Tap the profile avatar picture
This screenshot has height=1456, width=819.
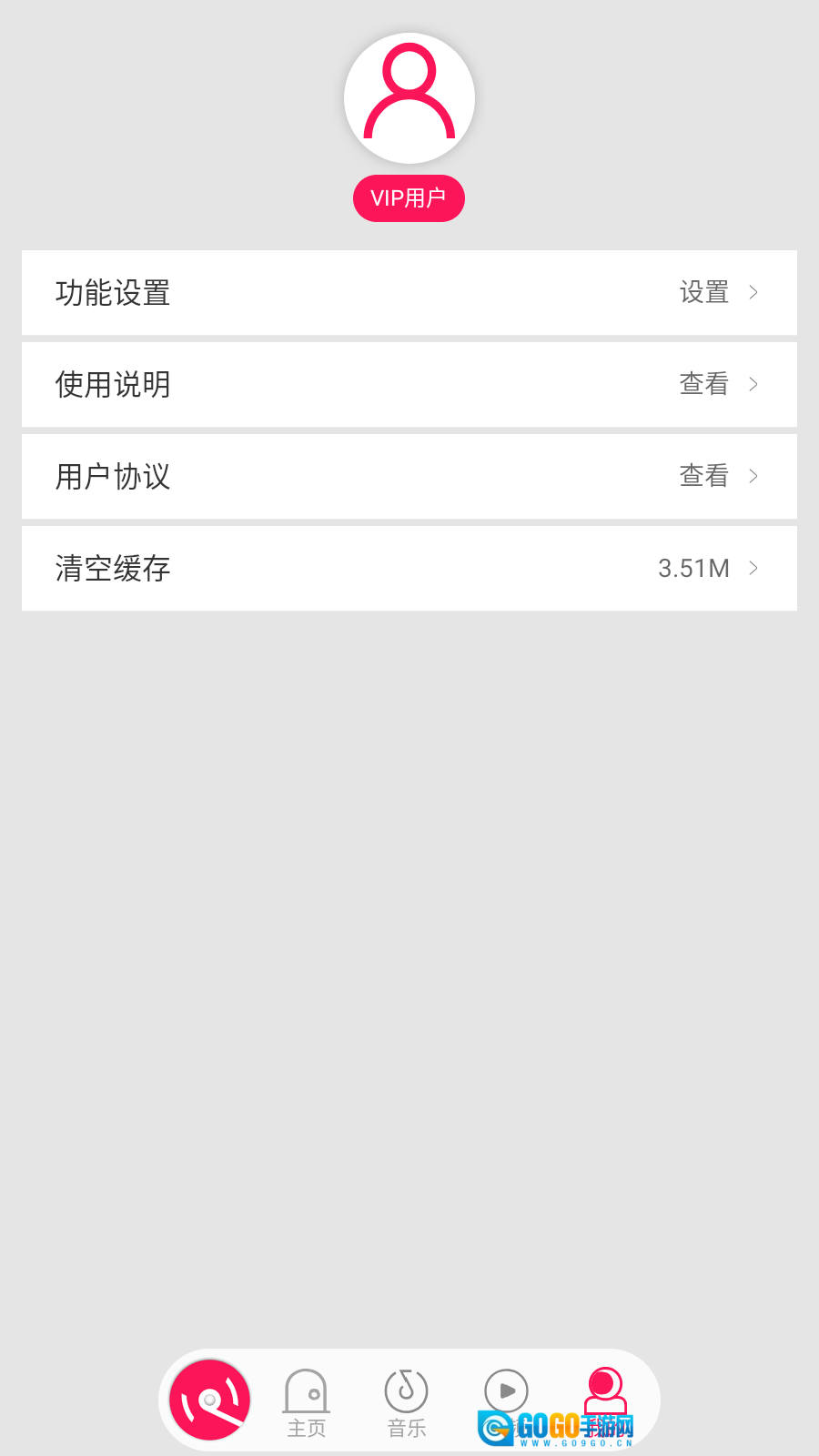pos(409,98)
